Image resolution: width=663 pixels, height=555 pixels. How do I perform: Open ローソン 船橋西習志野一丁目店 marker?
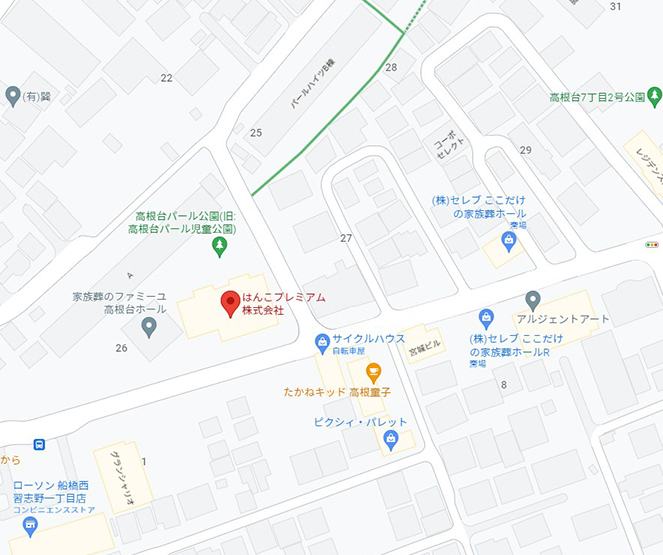31,525
